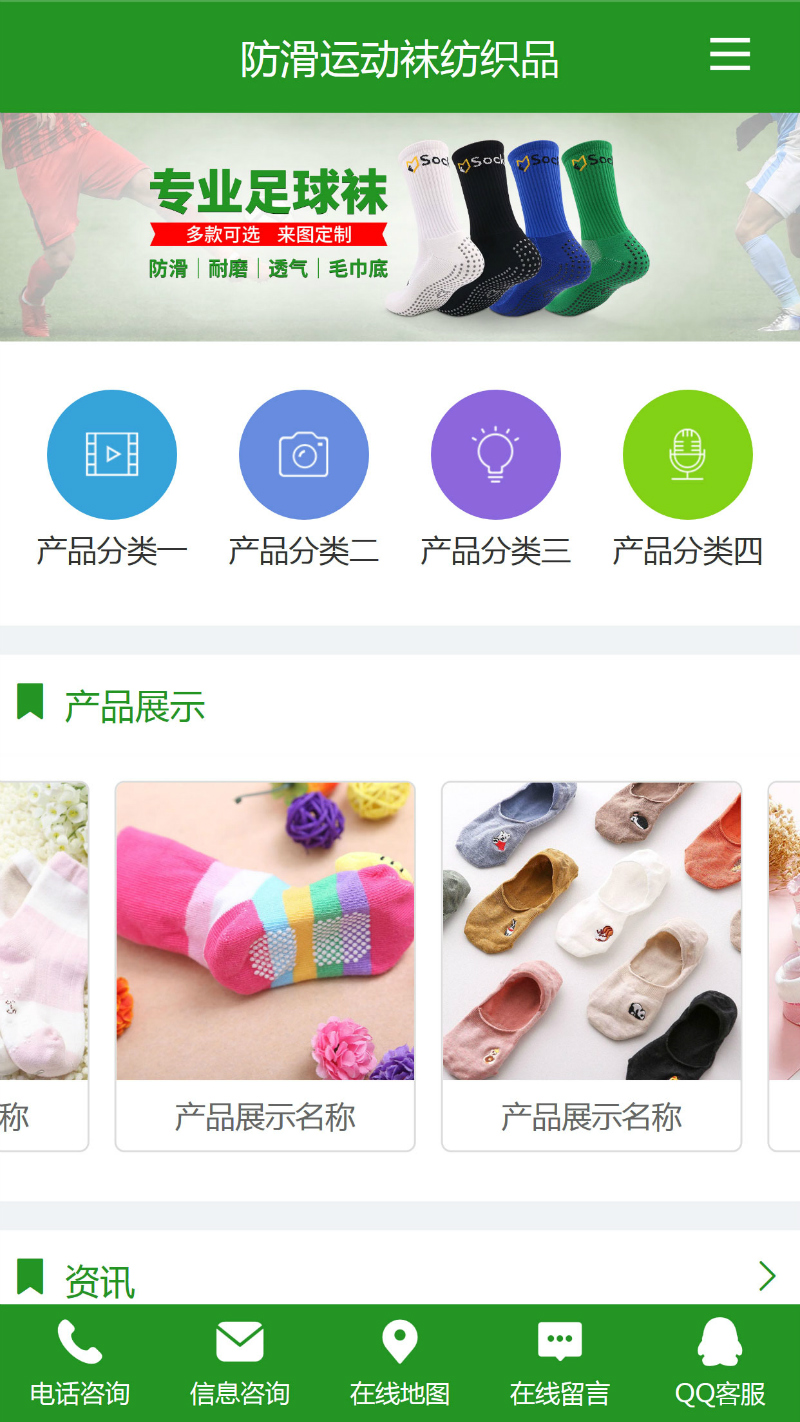Open 在线留言 message form
Viewport: 800px width, 1422px height.
pos(560,1362)
